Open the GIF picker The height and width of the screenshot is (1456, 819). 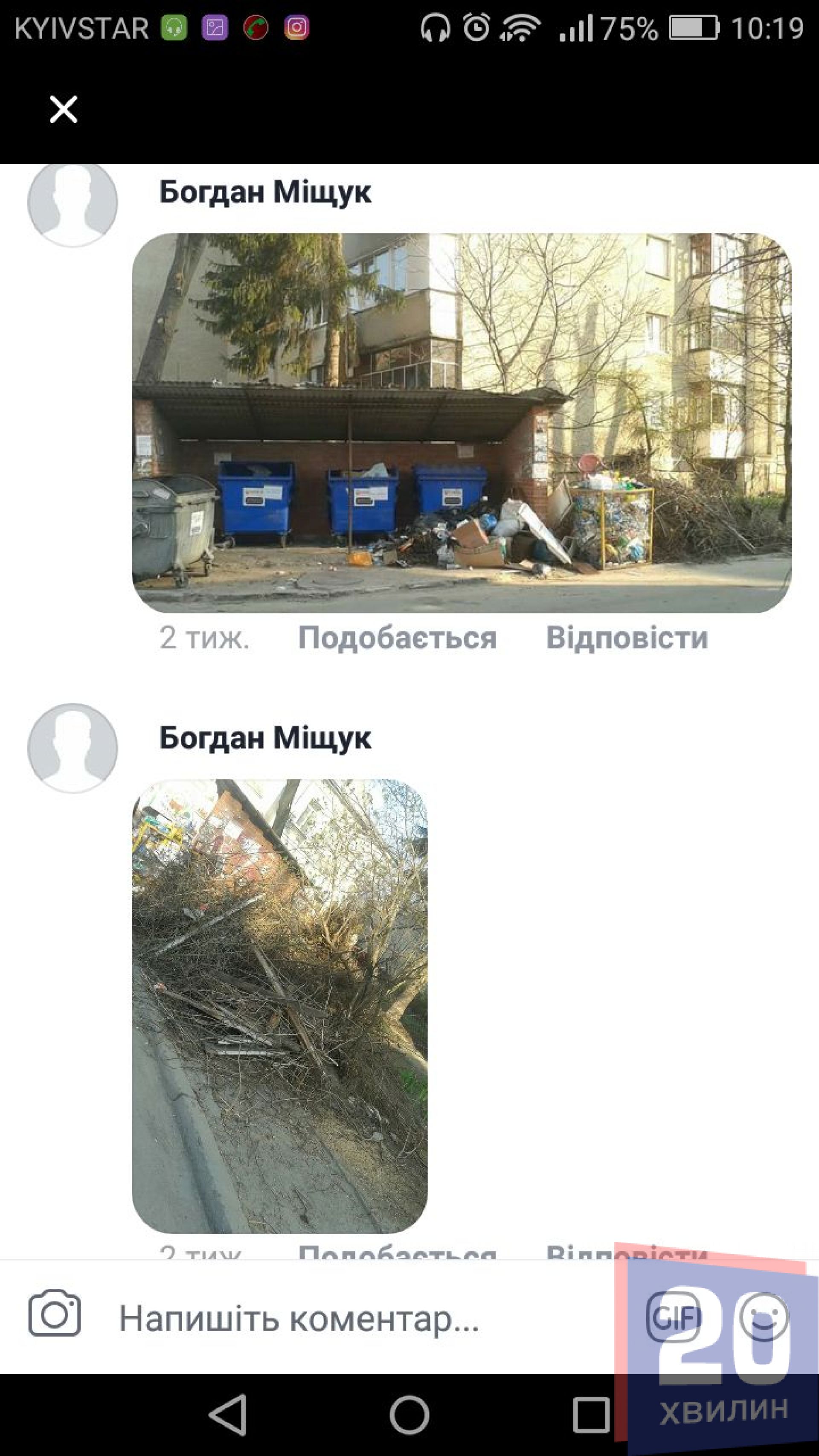click(674, 1317)
